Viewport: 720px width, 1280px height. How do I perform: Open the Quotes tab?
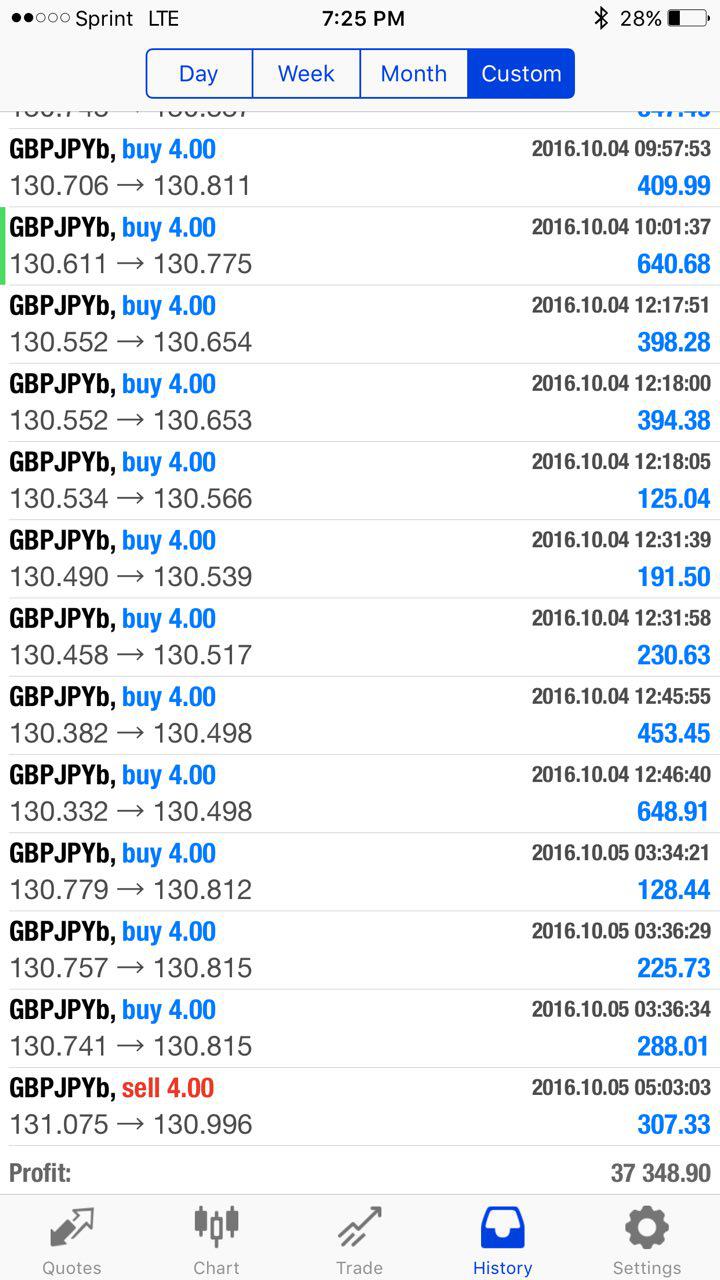tap(72, 1238)
